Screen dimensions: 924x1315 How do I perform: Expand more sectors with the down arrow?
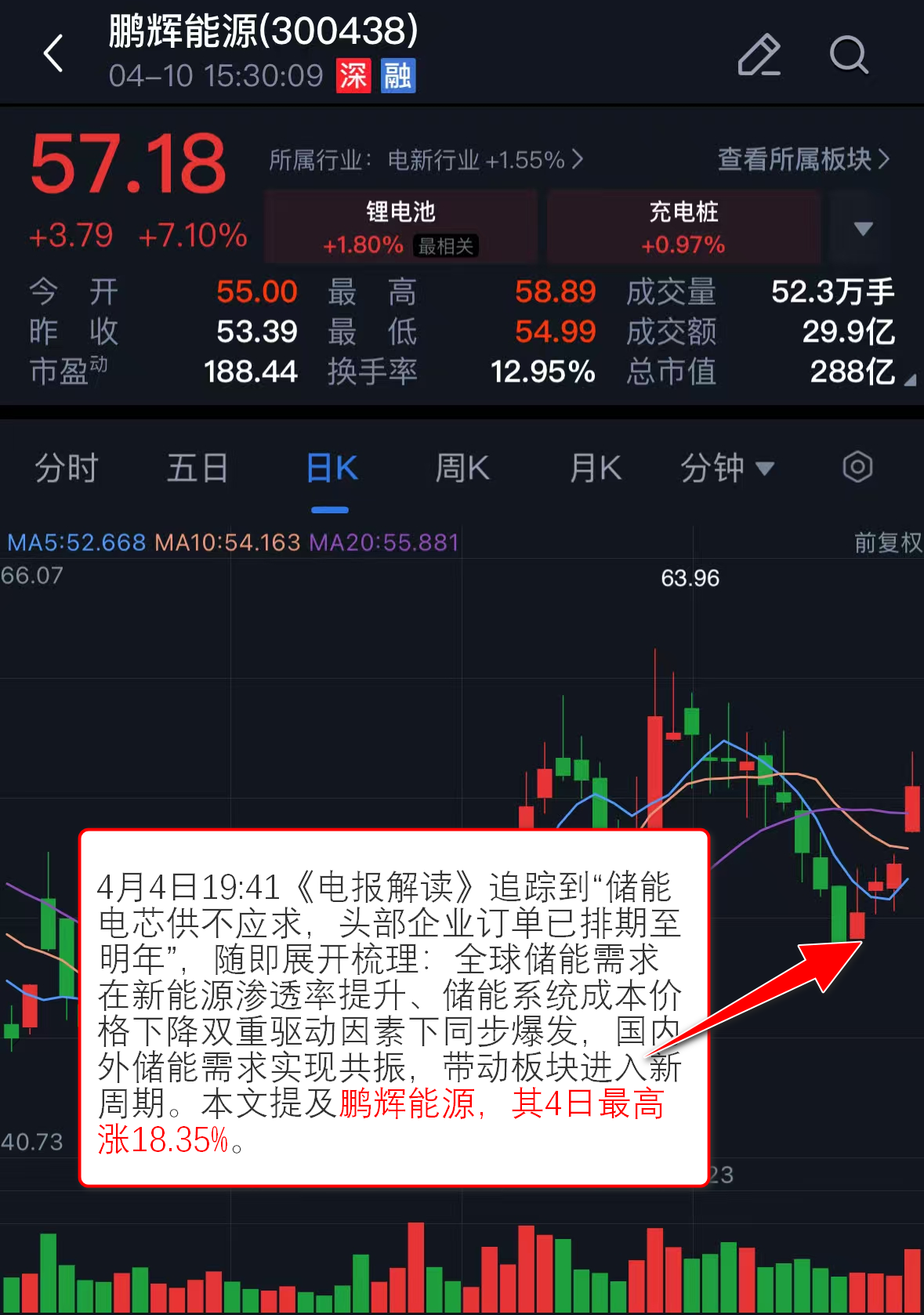863,228
